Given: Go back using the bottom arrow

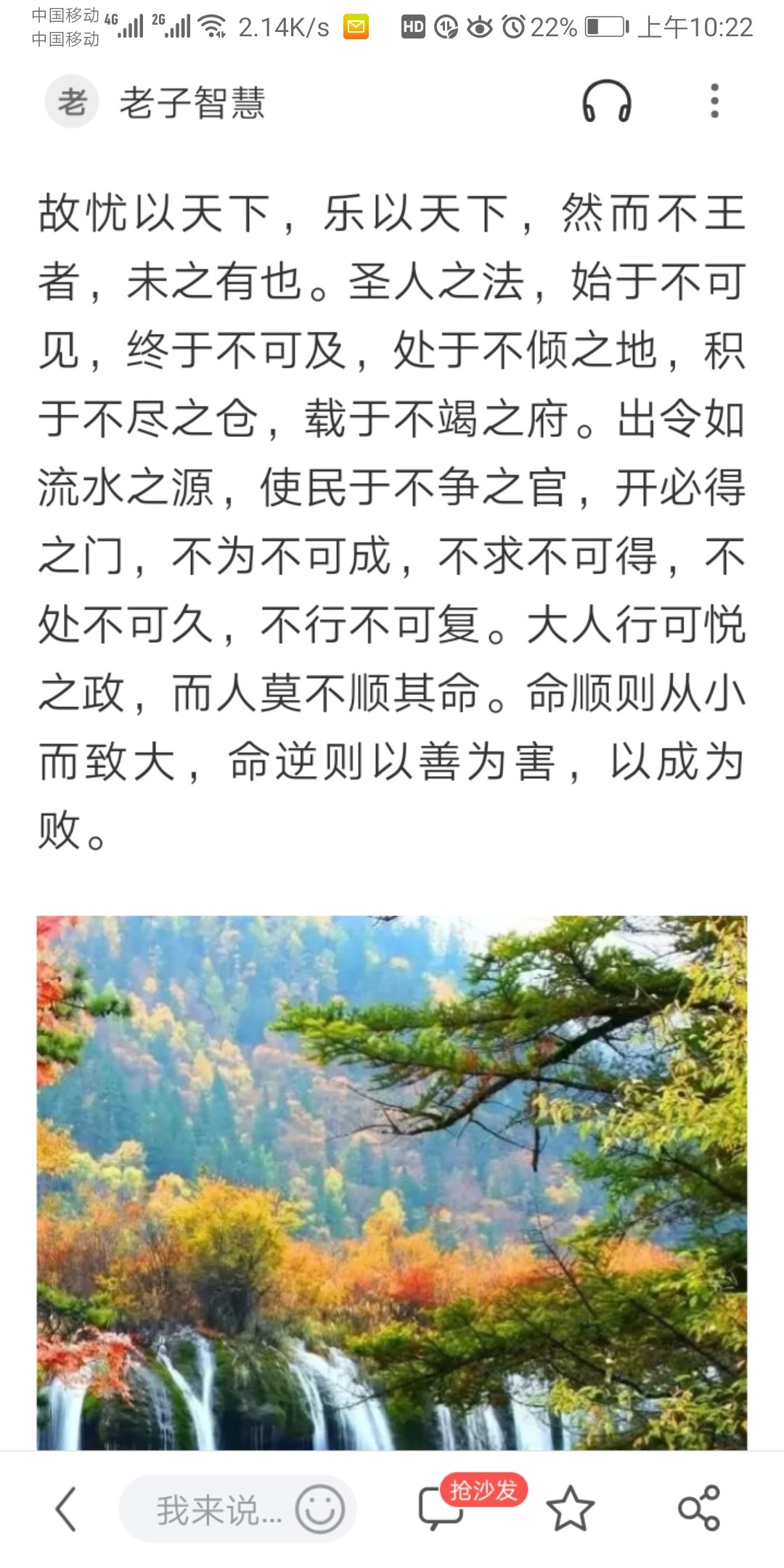Looking at the screenshot, I should point(66,1508).
